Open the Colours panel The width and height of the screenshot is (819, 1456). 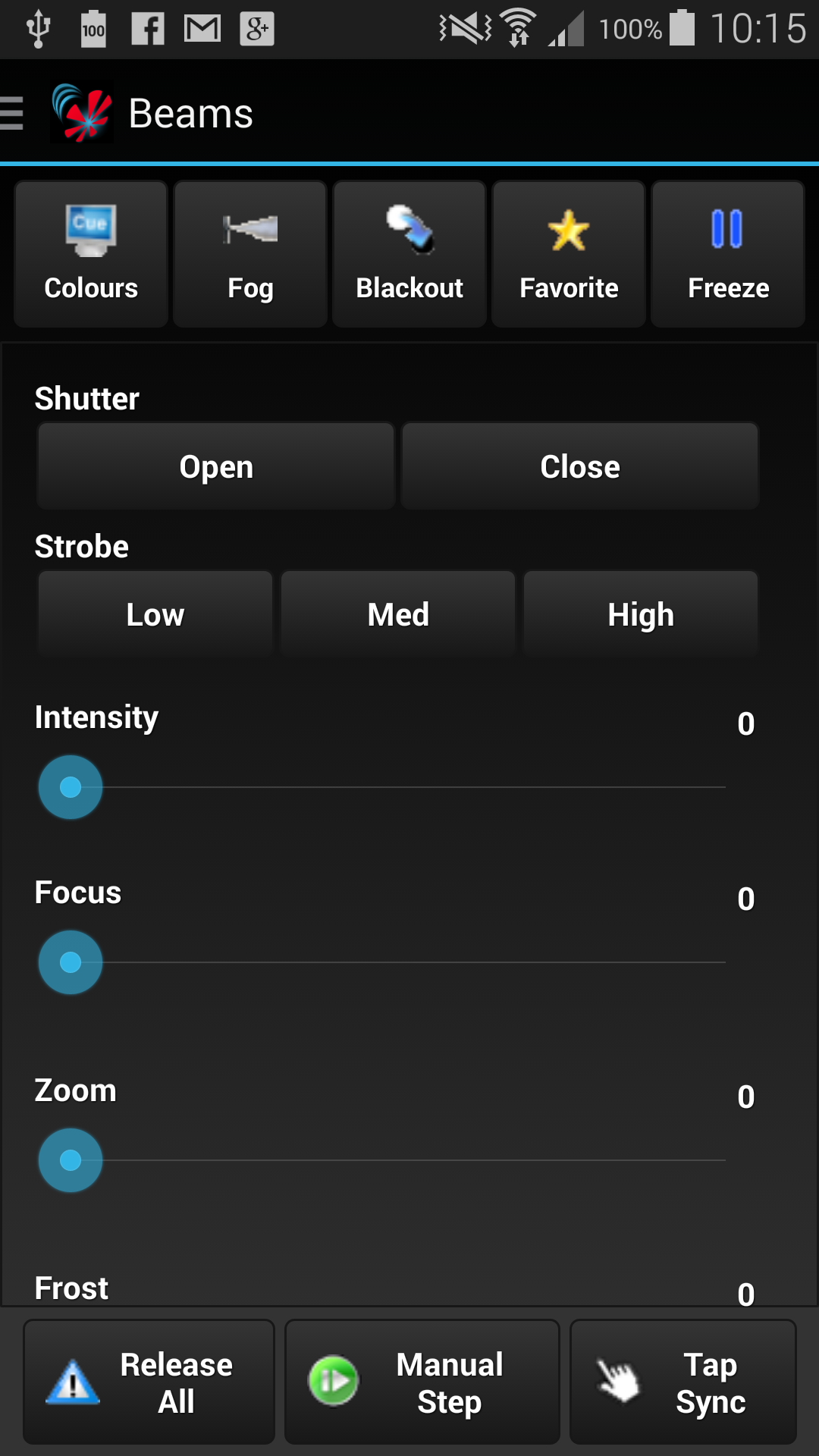91,254
